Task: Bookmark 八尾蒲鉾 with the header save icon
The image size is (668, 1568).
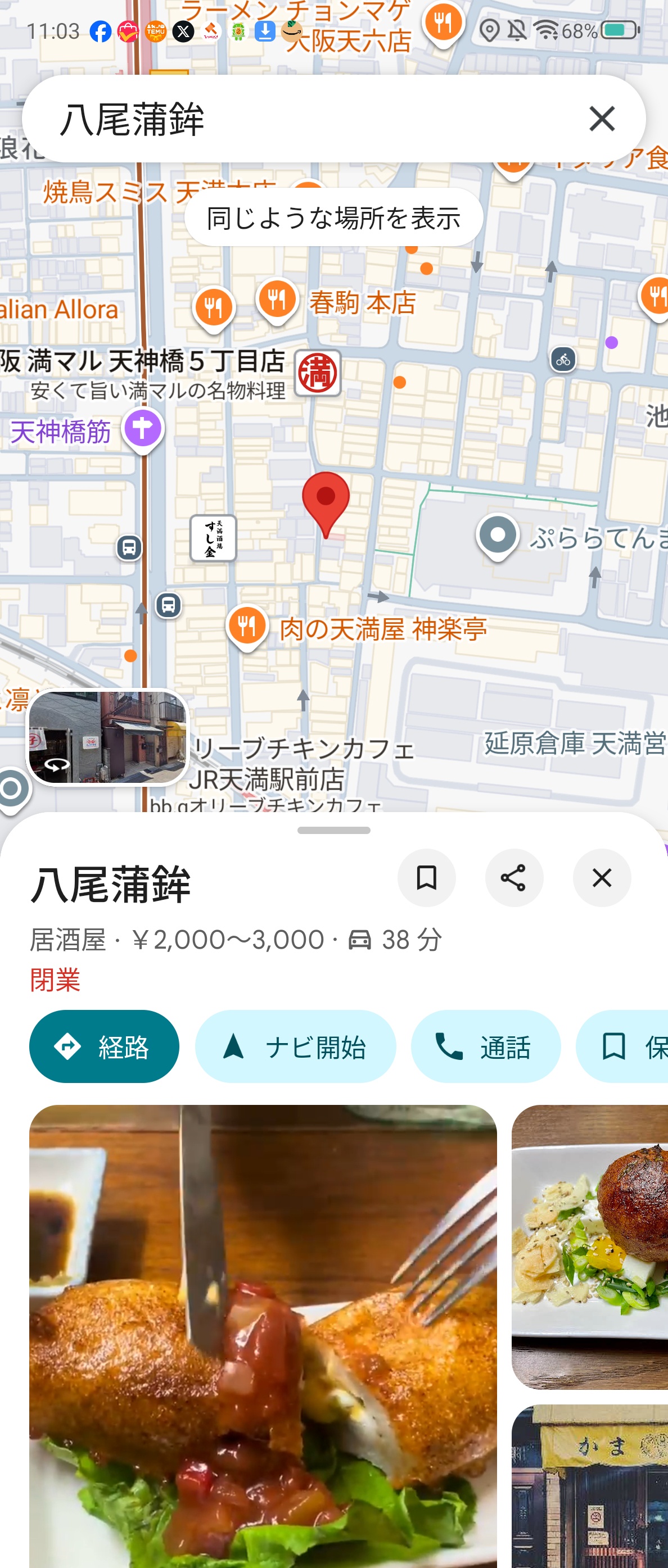Action: click(x=426, y=878)
